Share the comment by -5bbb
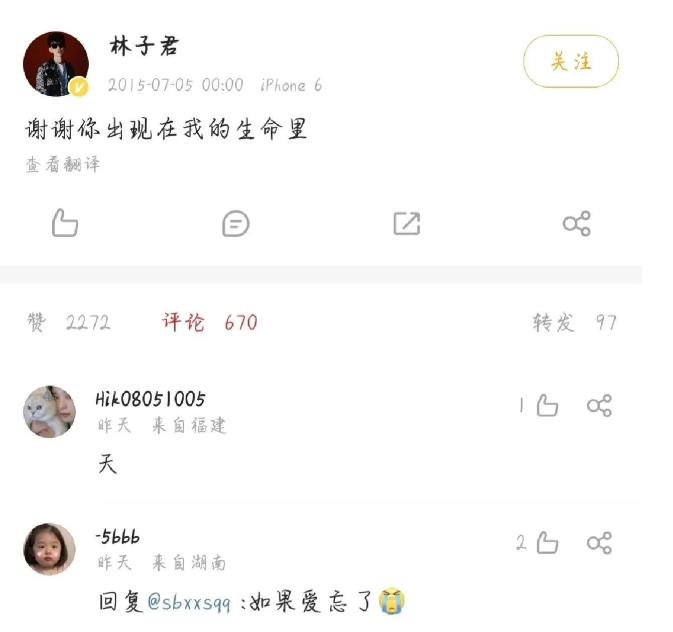This screenshot has width=673, height=632. click(x=599, y=543)
